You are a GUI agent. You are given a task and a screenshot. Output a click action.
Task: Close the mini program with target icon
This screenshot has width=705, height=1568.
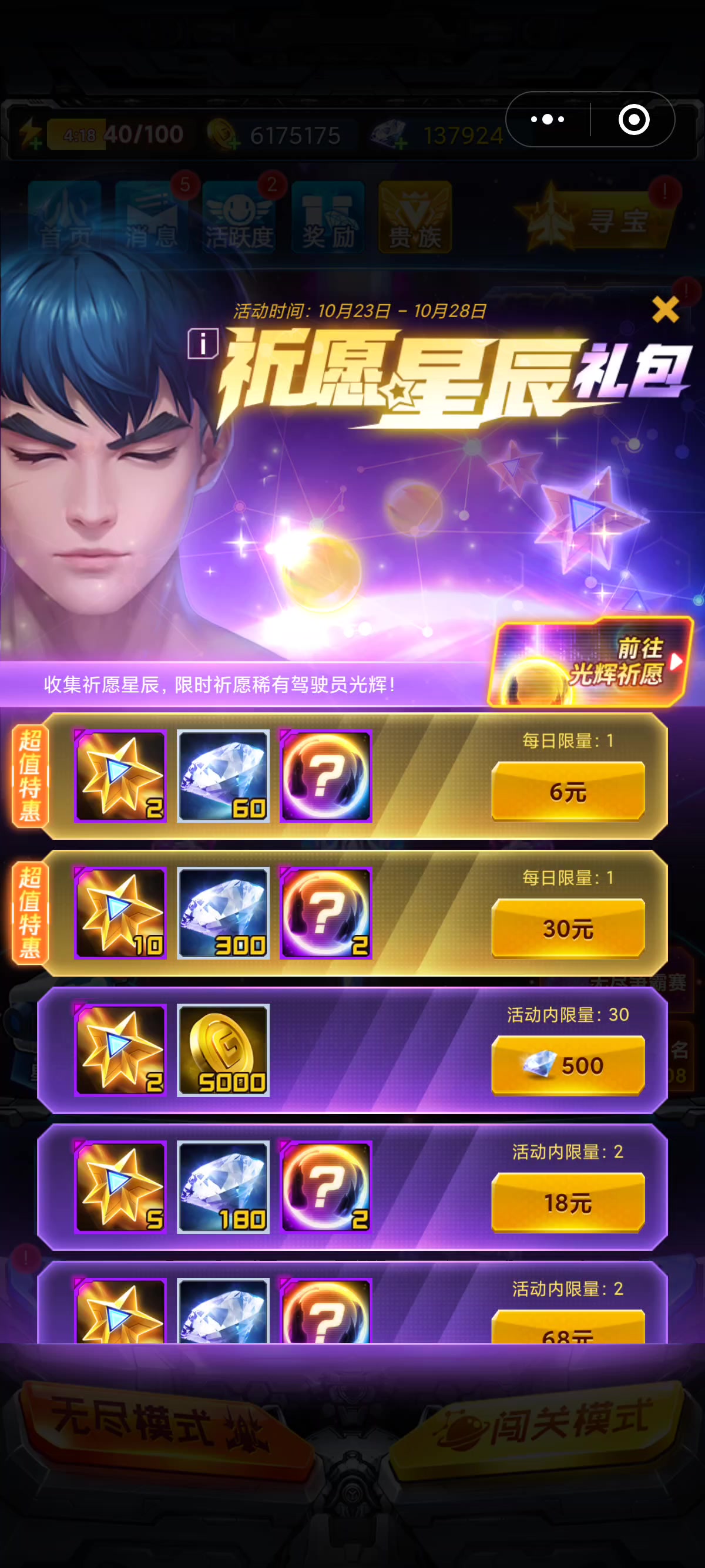coord(633,119)
